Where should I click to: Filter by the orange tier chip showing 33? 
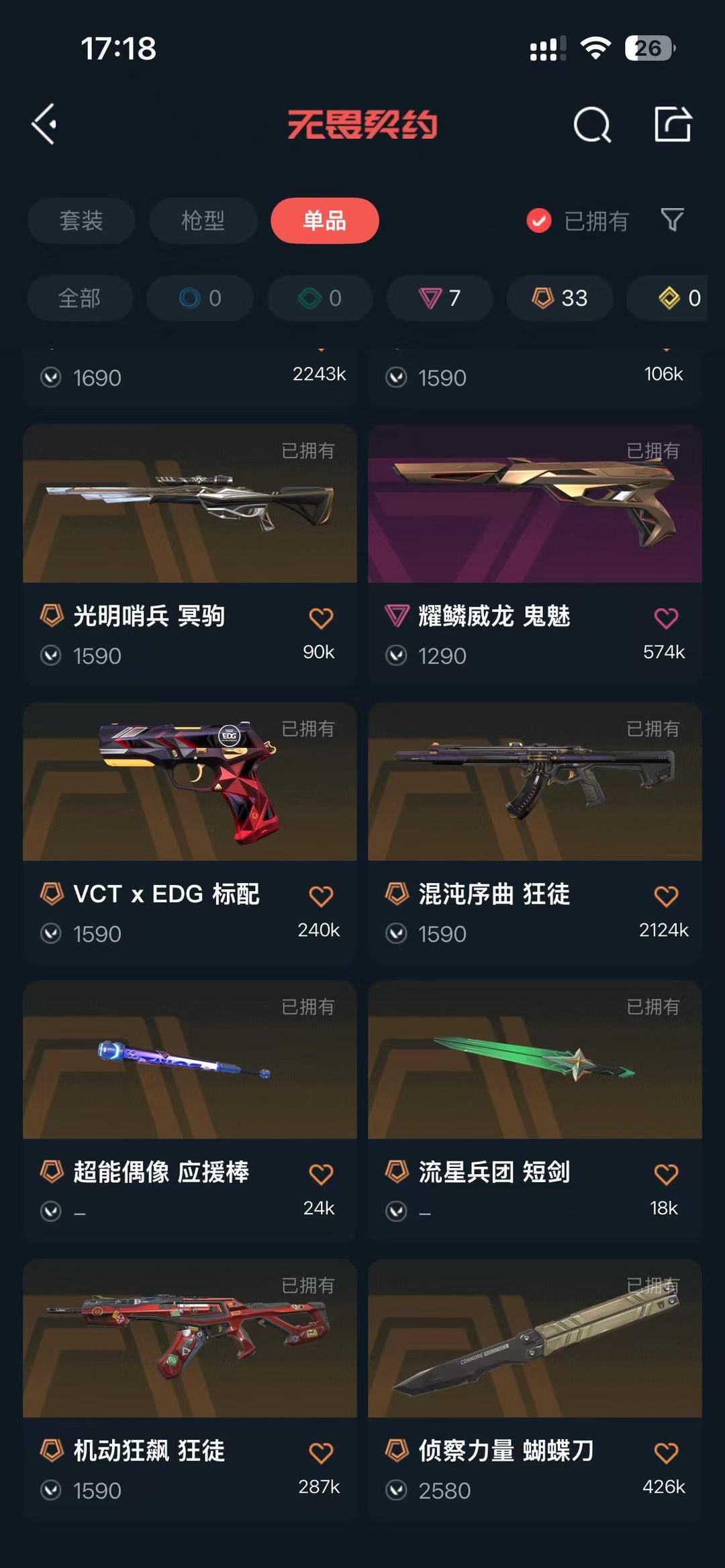pyautogui.click(x=560, y=298)
